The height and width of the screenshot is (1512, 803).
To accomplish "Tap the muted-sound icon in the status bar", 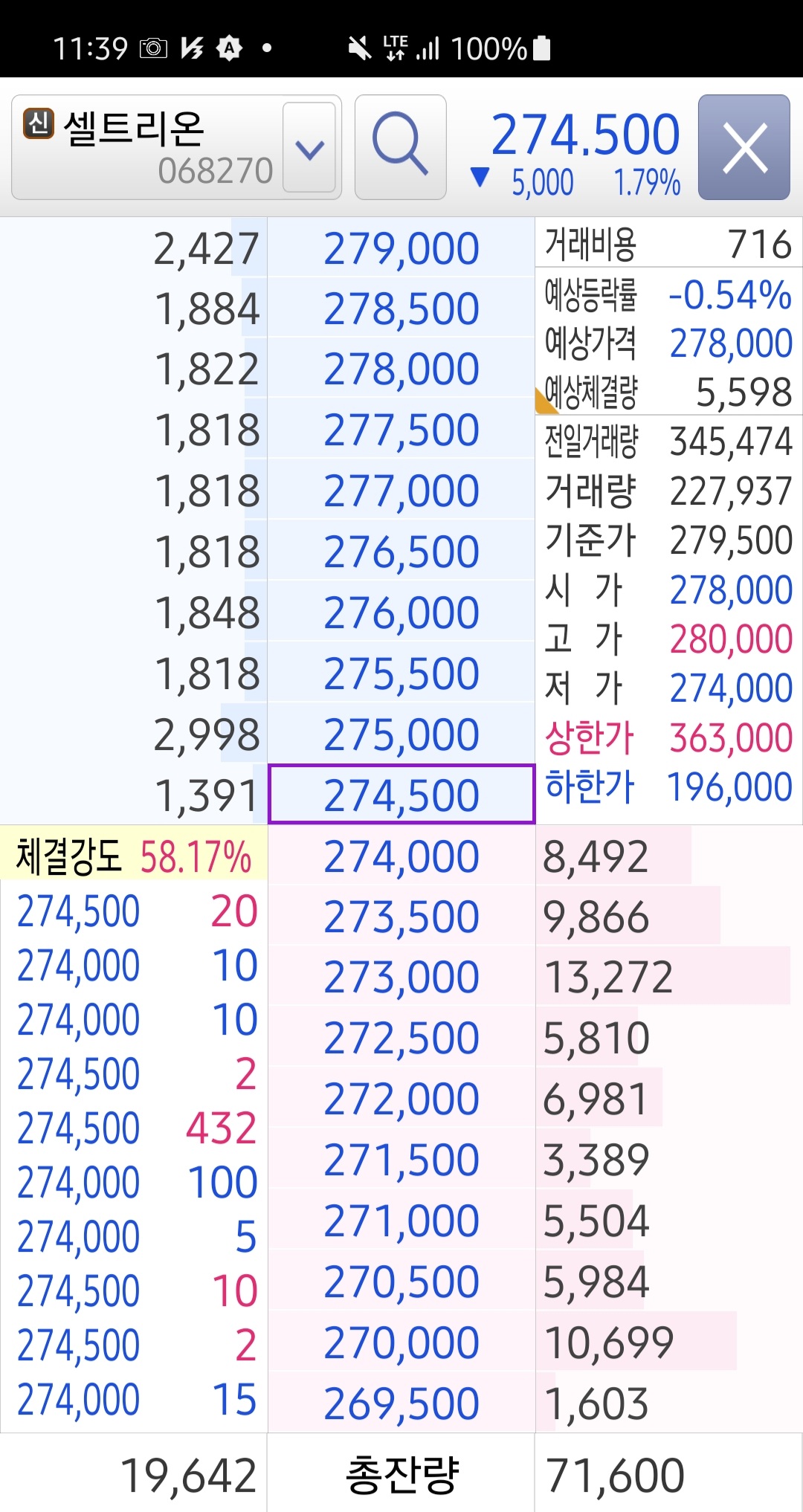I will pos(359,48).
